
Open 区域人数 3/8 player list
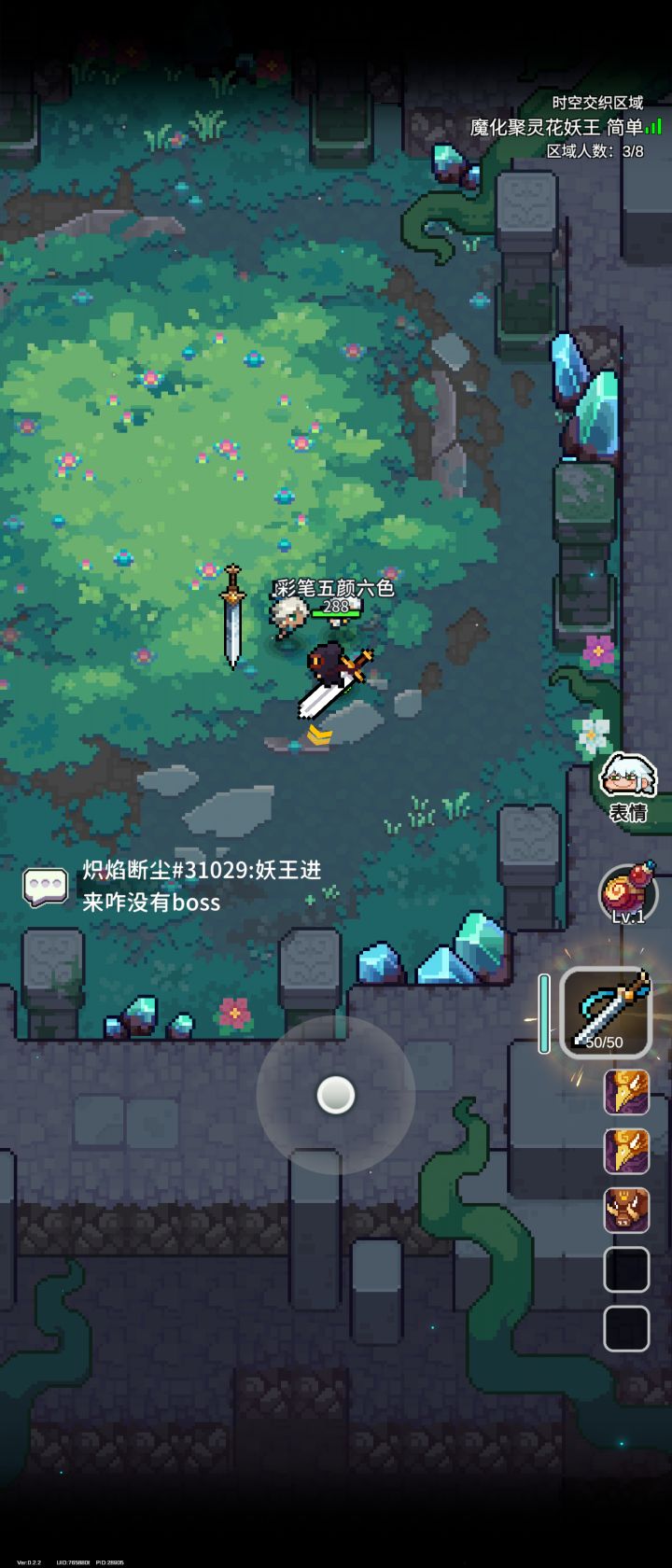(595, 149)
